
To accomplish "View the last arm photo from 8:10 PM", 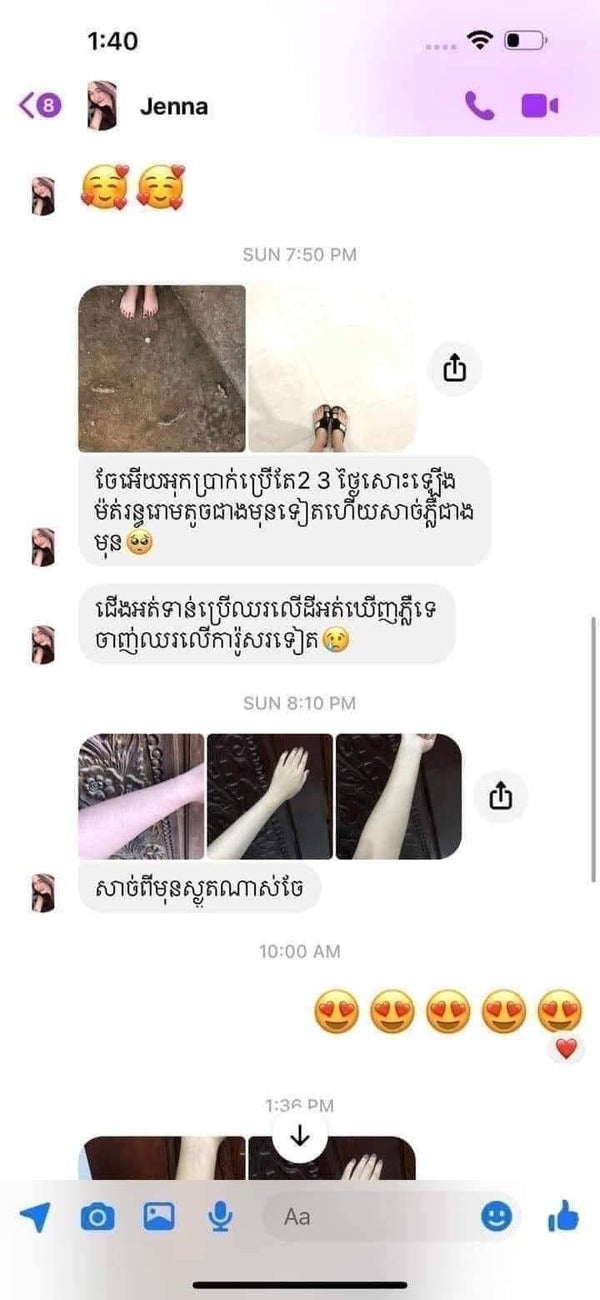I will pyautogui.click(x=398, y=796).
